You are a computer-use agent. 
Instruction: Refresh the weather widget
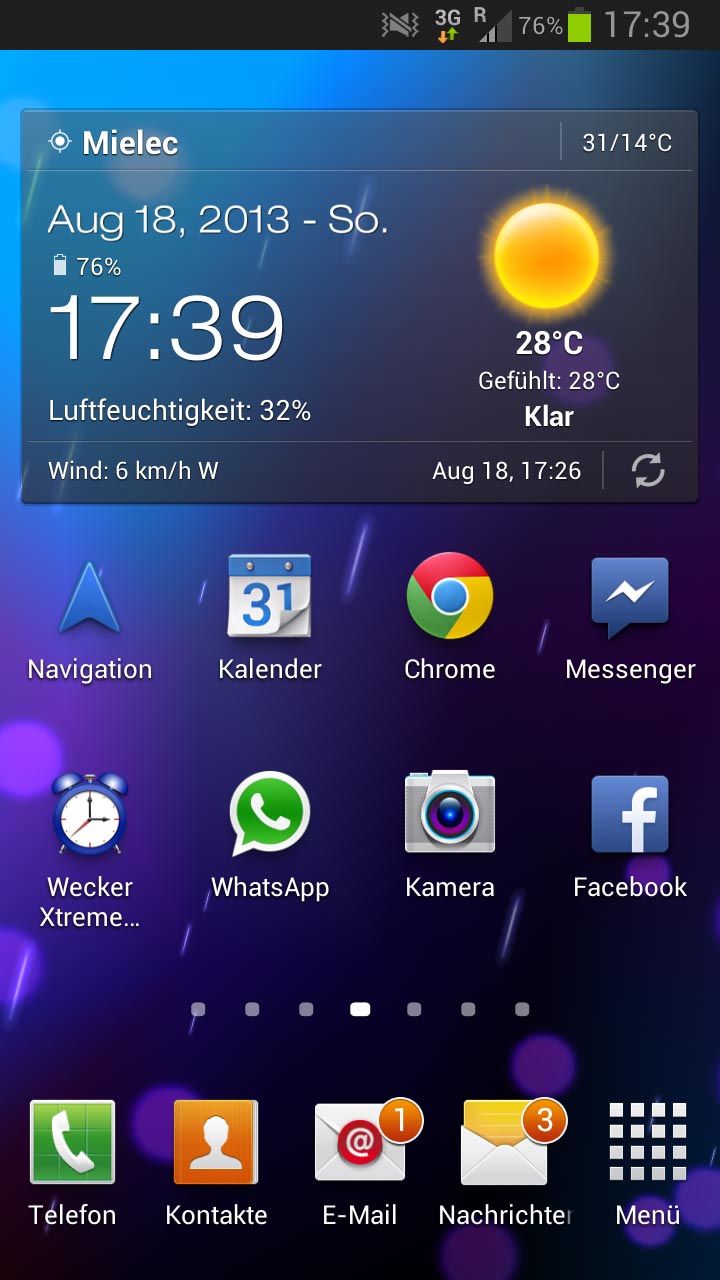click(648, 470)
